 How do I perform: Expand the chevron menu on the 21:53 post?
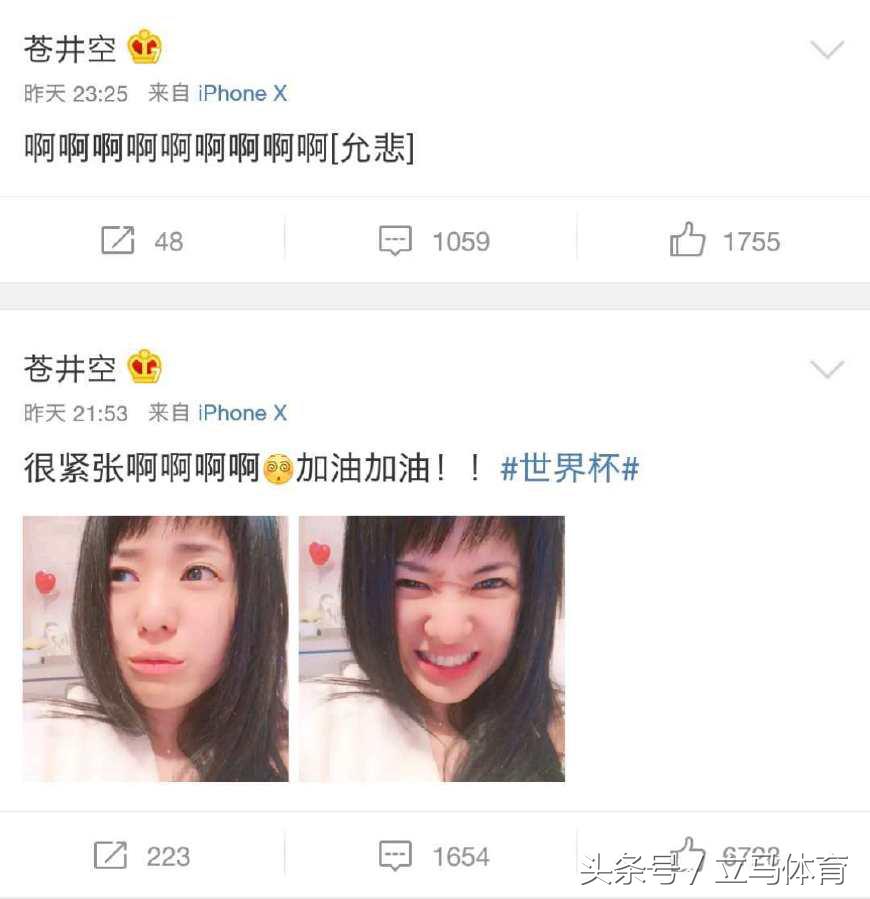(827, 370)
